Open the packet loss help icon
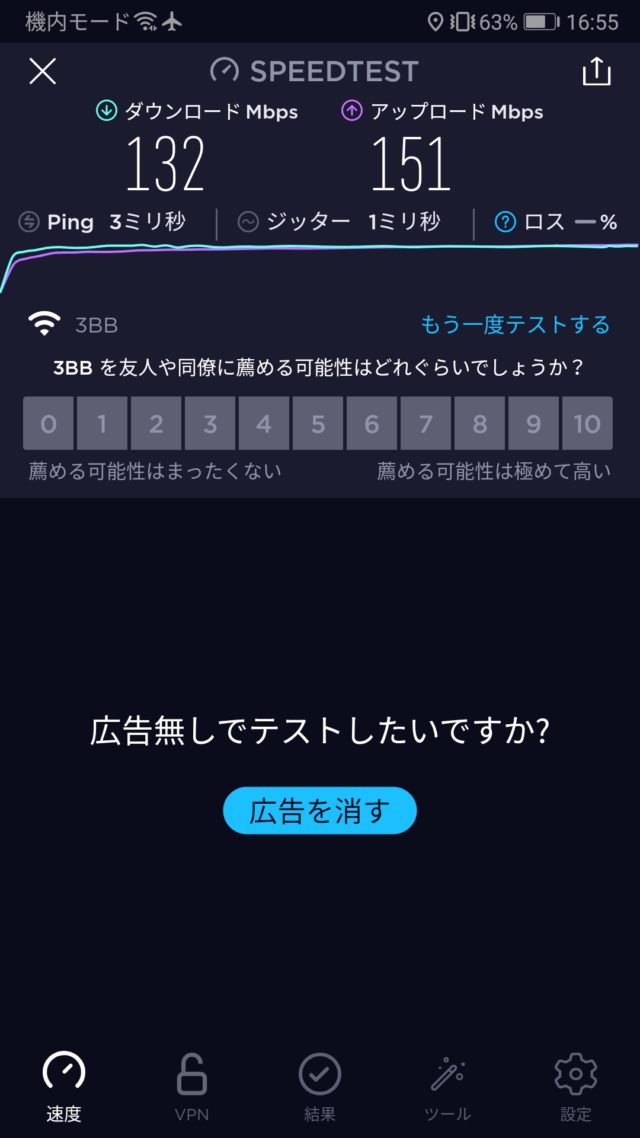The height and width of the screenshot is (1138, 640). click(506, 222)
